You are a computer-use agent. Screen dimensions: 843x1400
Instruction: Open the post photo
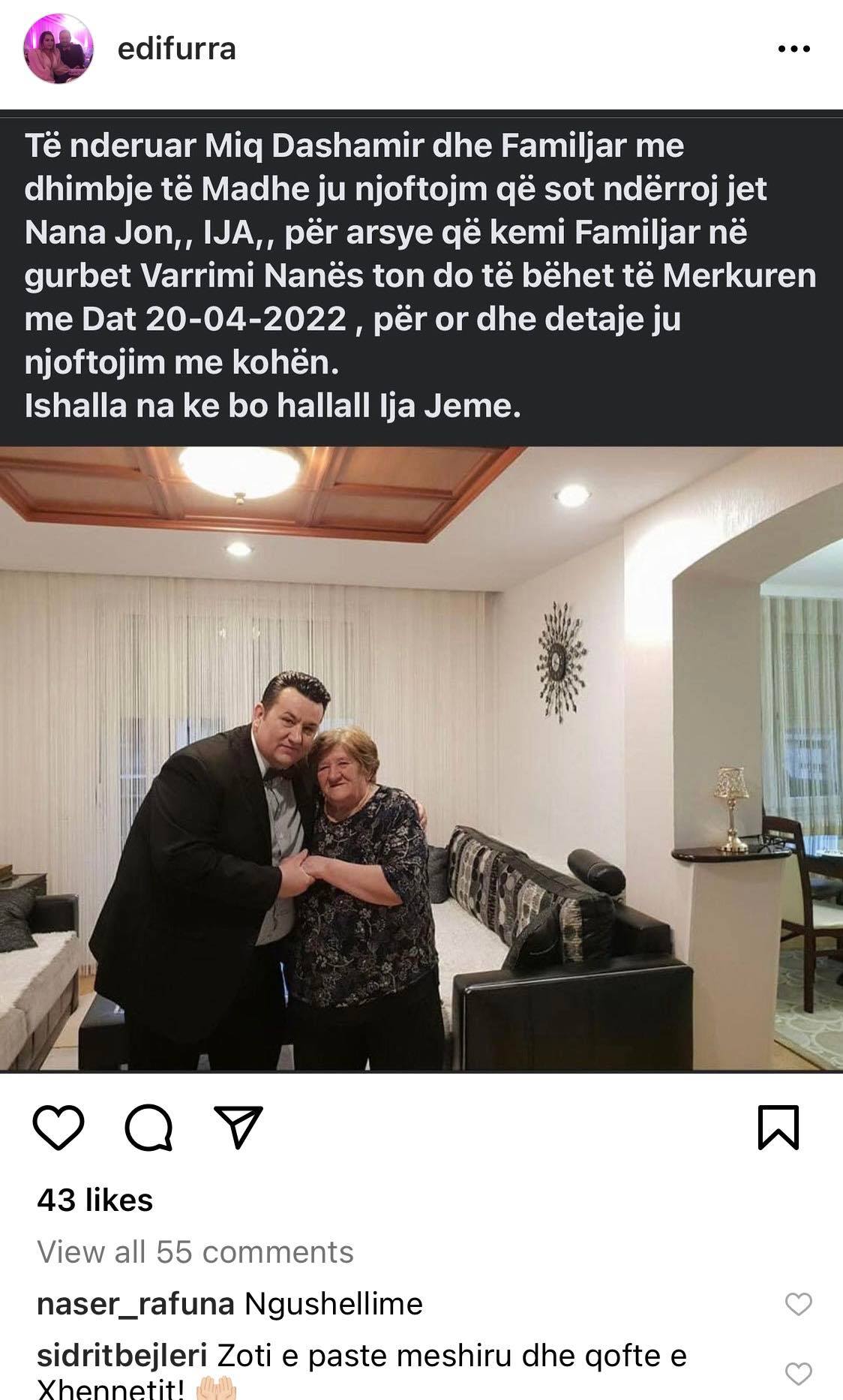[421, 758]
